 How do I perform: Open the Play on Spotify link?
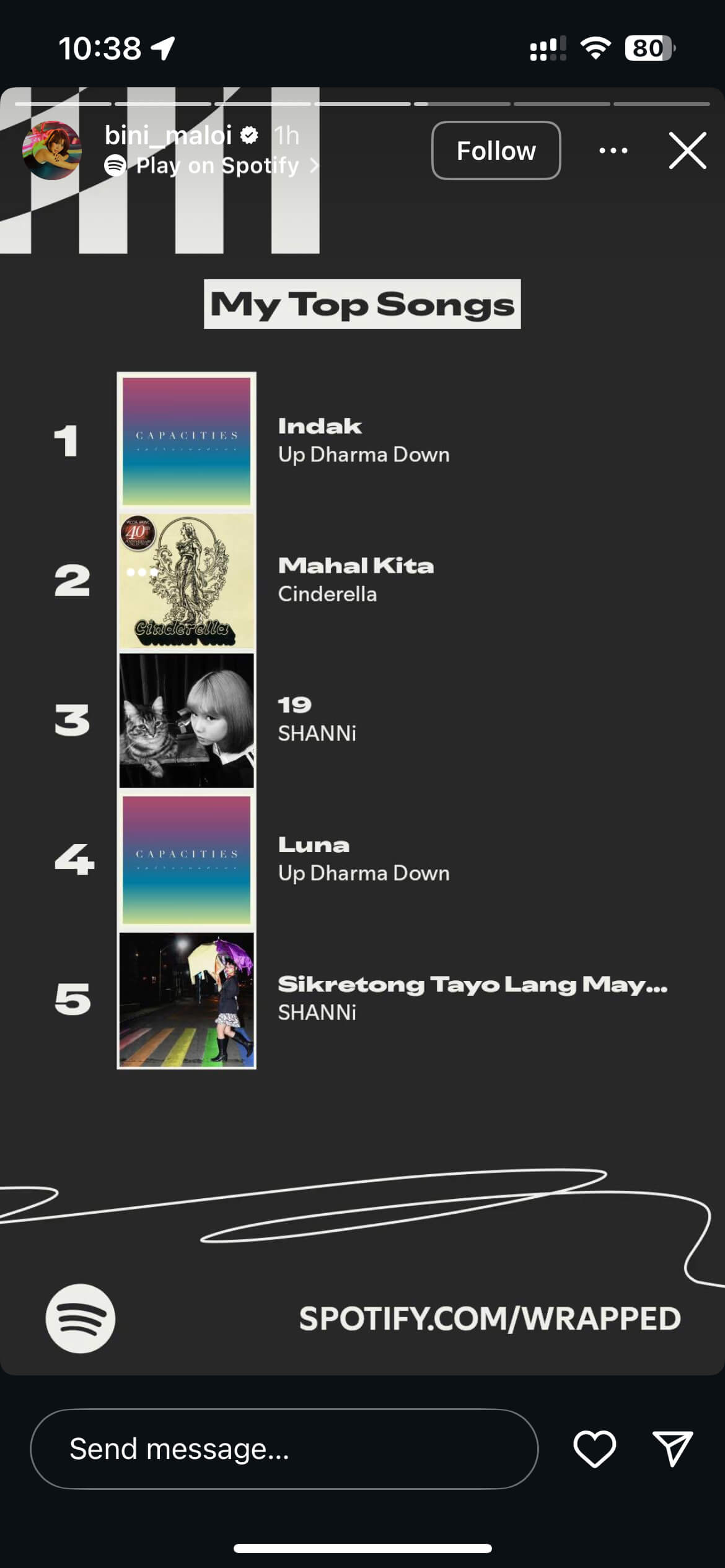[217, 166]
